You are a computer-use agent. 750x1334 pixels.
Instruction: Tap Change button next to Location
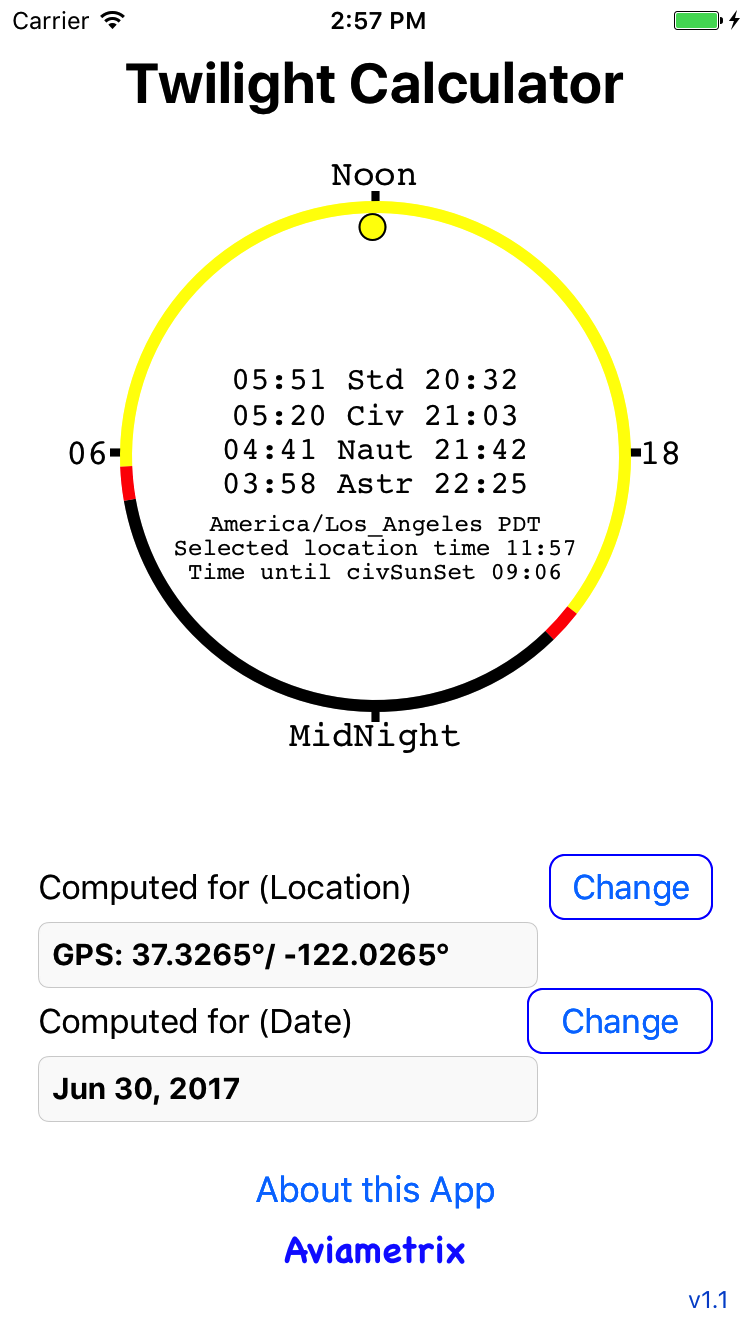[x=630, y=887]
